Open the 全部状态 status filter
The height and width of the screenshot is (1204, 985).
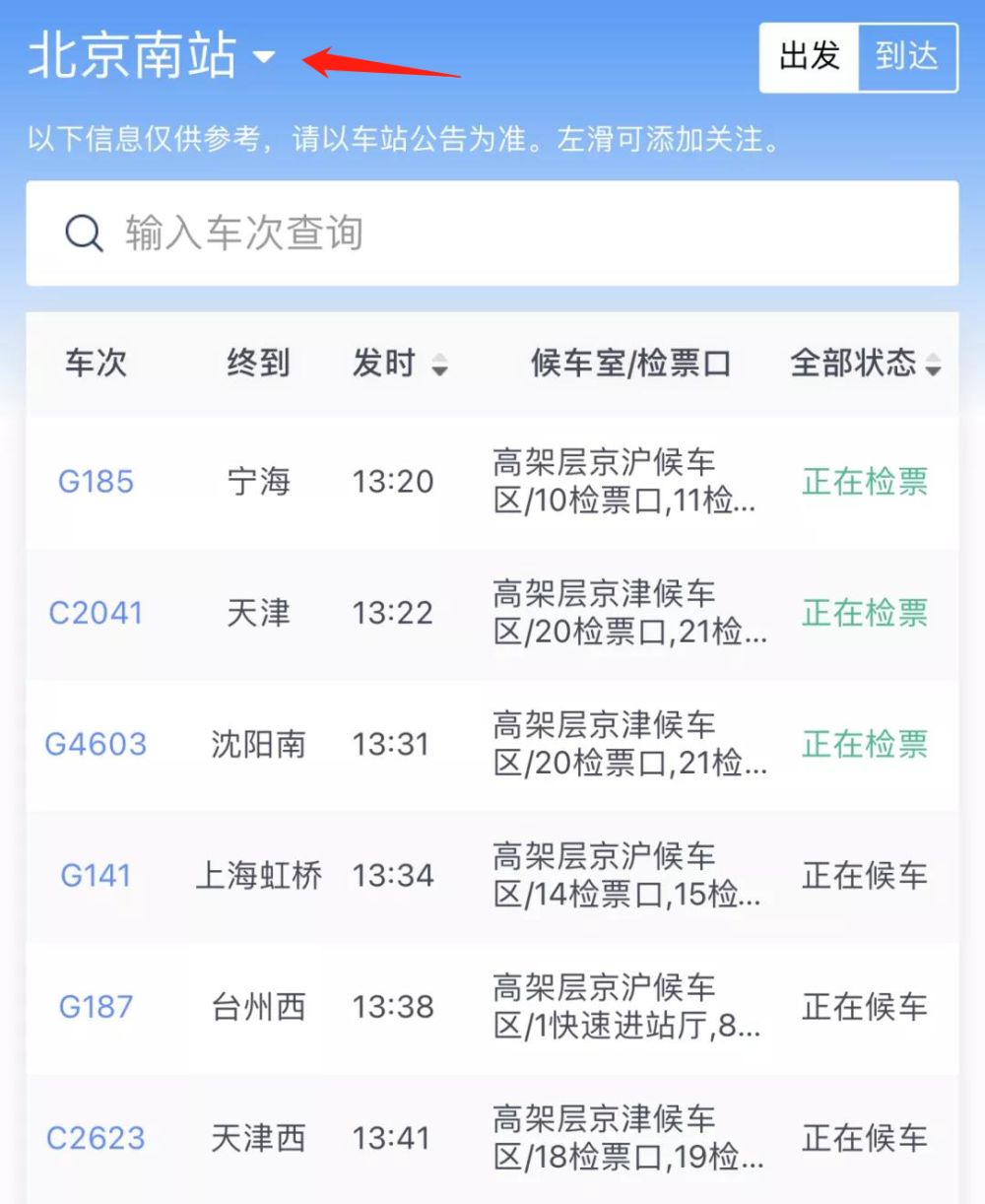(x=865, y=364)
